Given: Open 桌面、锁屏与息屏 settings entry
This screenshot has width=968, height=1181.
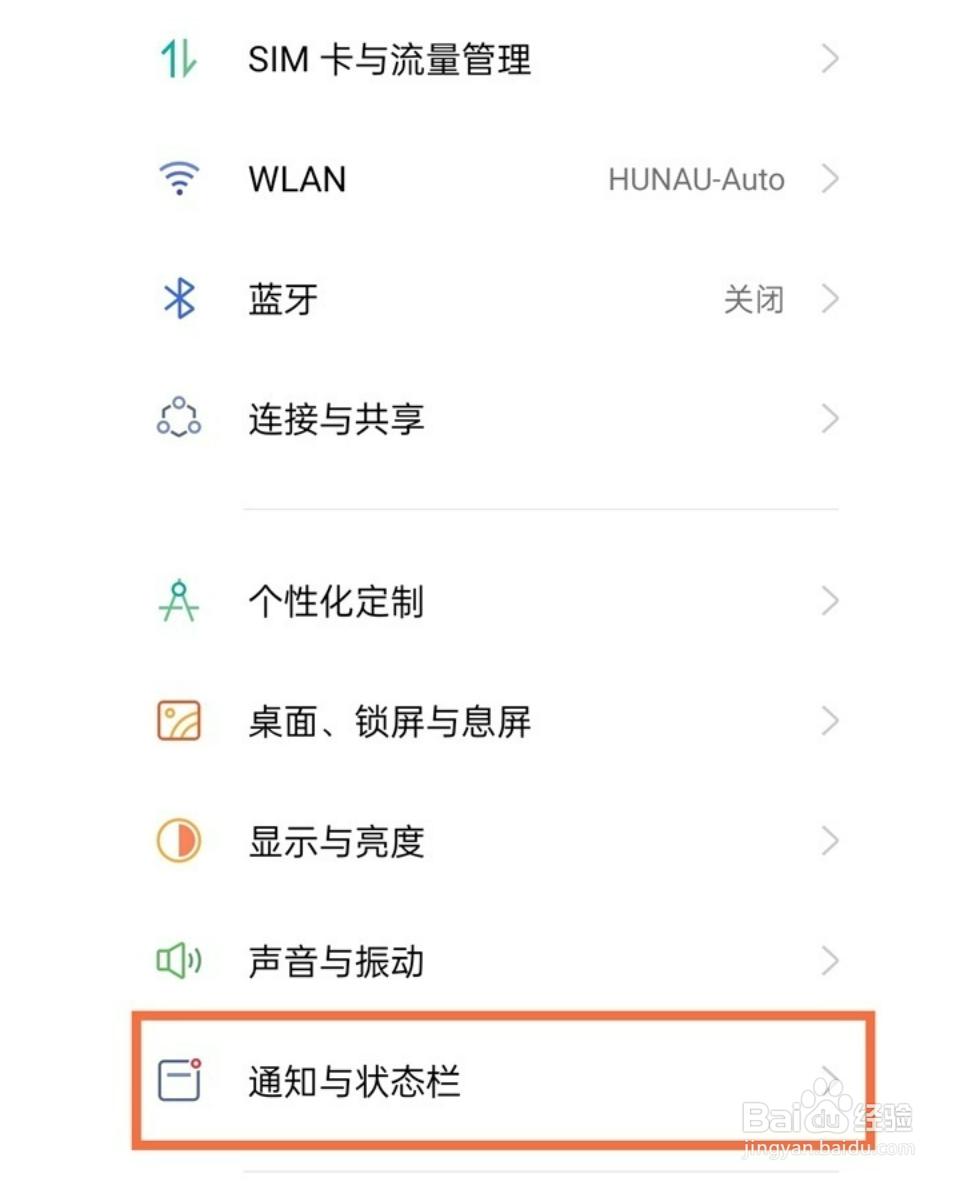Looking at the screenshot, I should tap(400, 720).
